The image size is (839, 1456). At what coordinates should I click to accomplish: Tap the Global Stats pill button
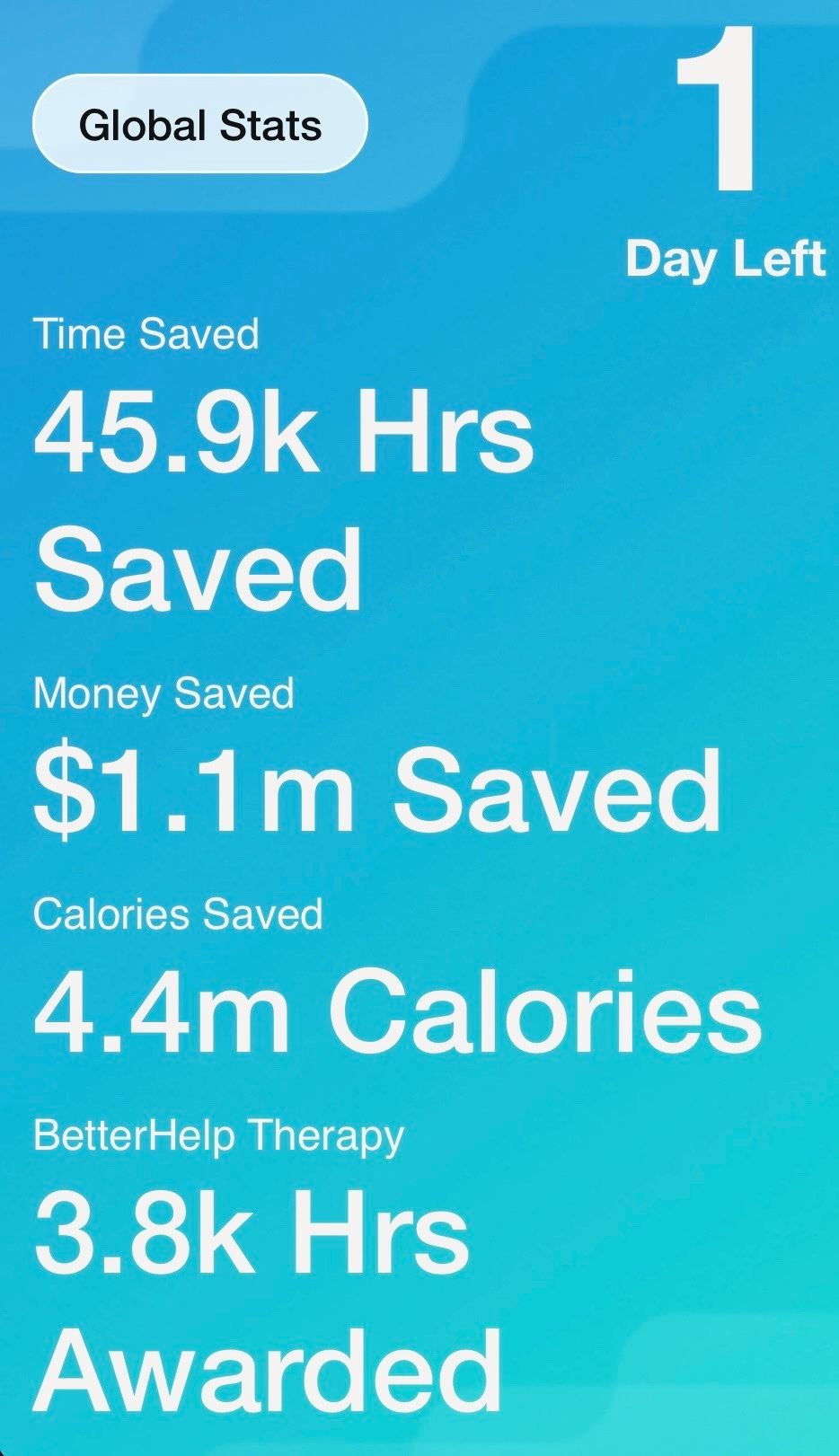click(x=200, y=124)
